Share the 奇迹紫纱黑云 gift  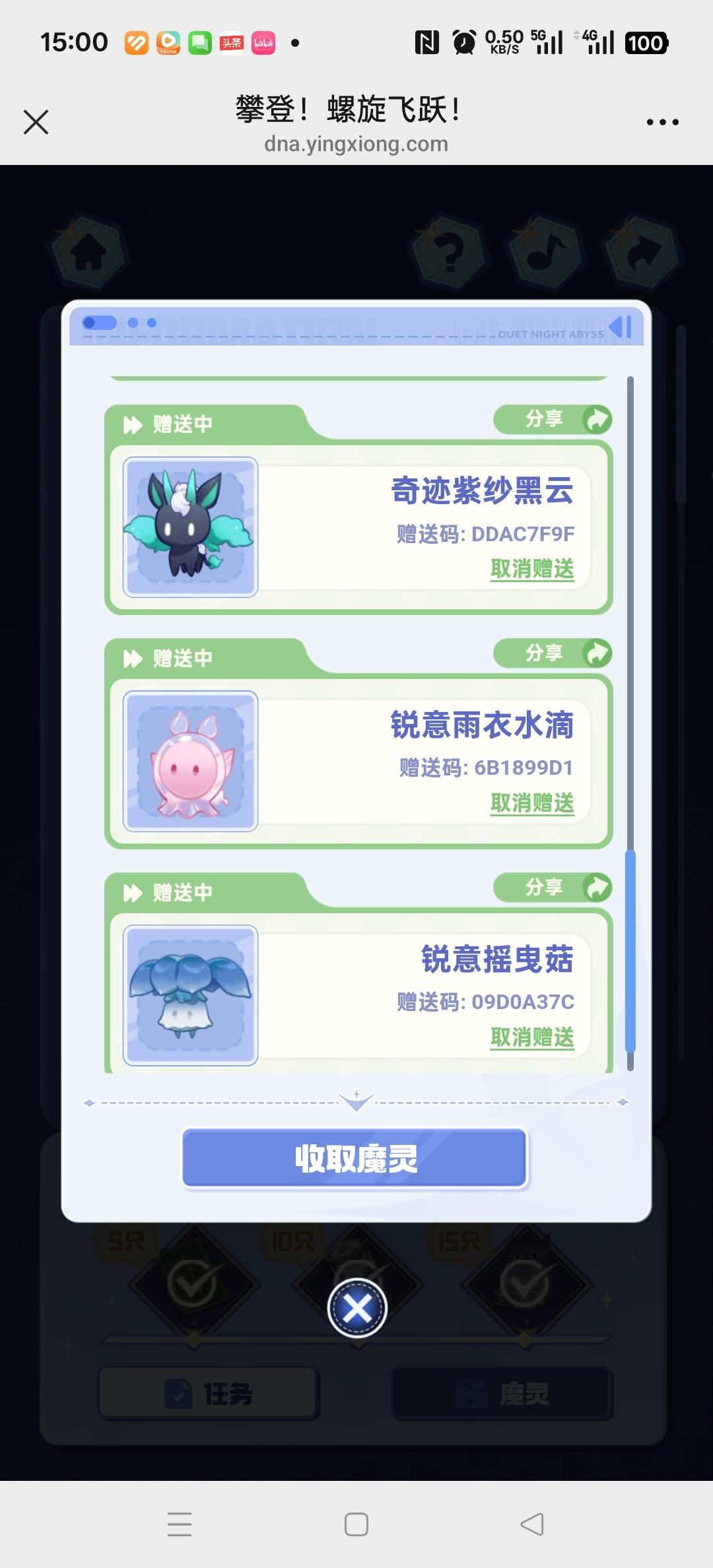(x=553, y=420)
